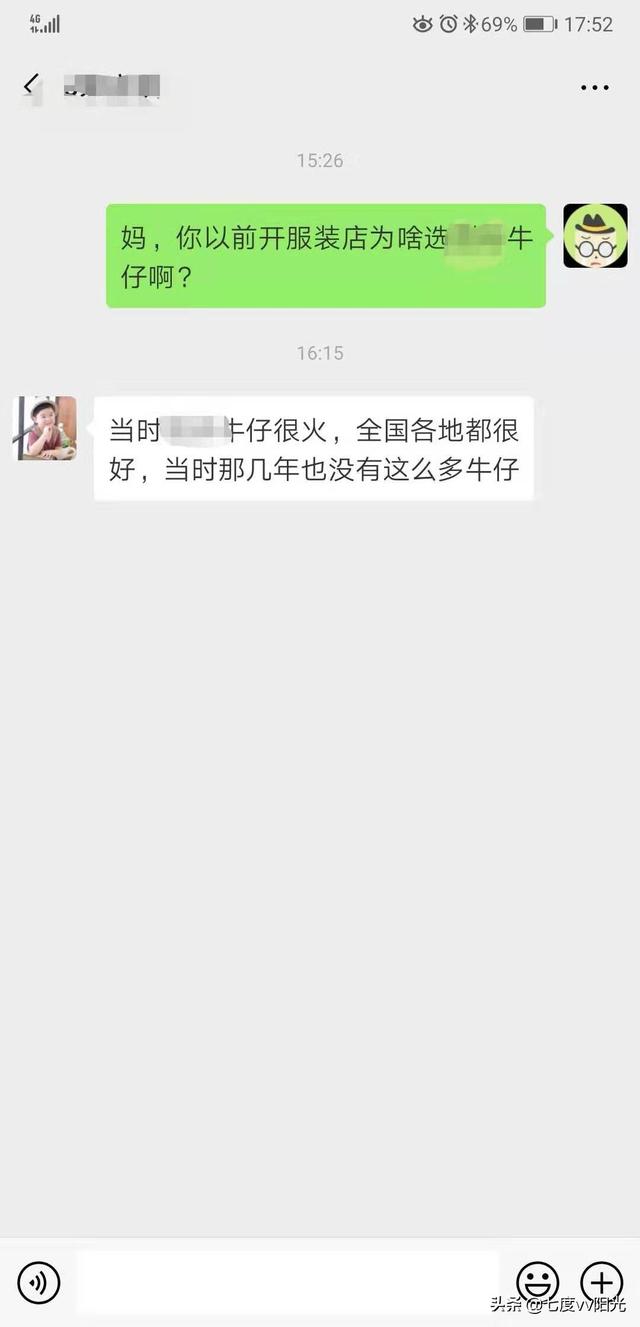This screenshot has height=1327, width=640.
Task: Open the emoji picker
Action: point(537,1282)
